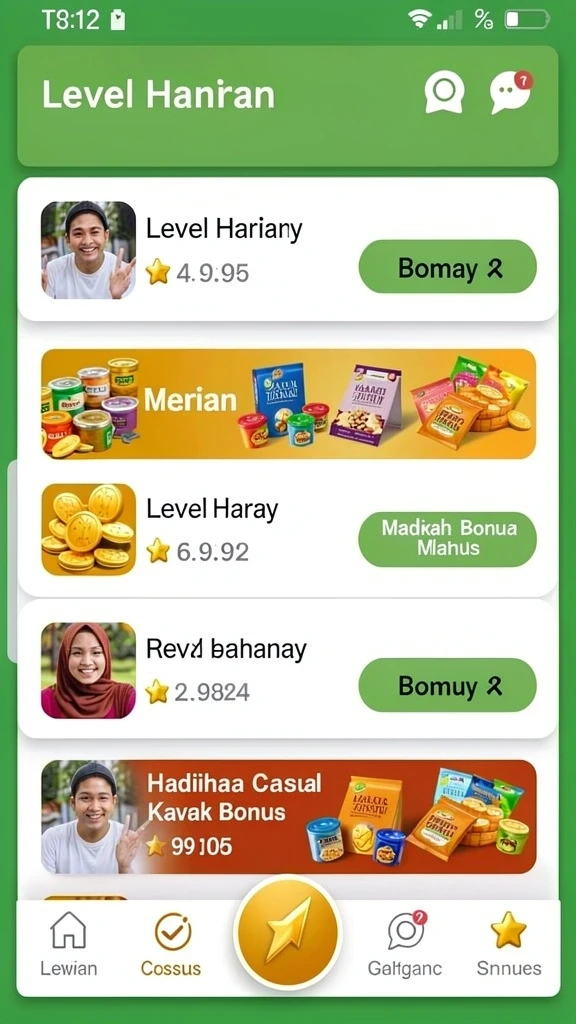Switch to the Snnues star tab
The image size is (576, 1024).
509,944
